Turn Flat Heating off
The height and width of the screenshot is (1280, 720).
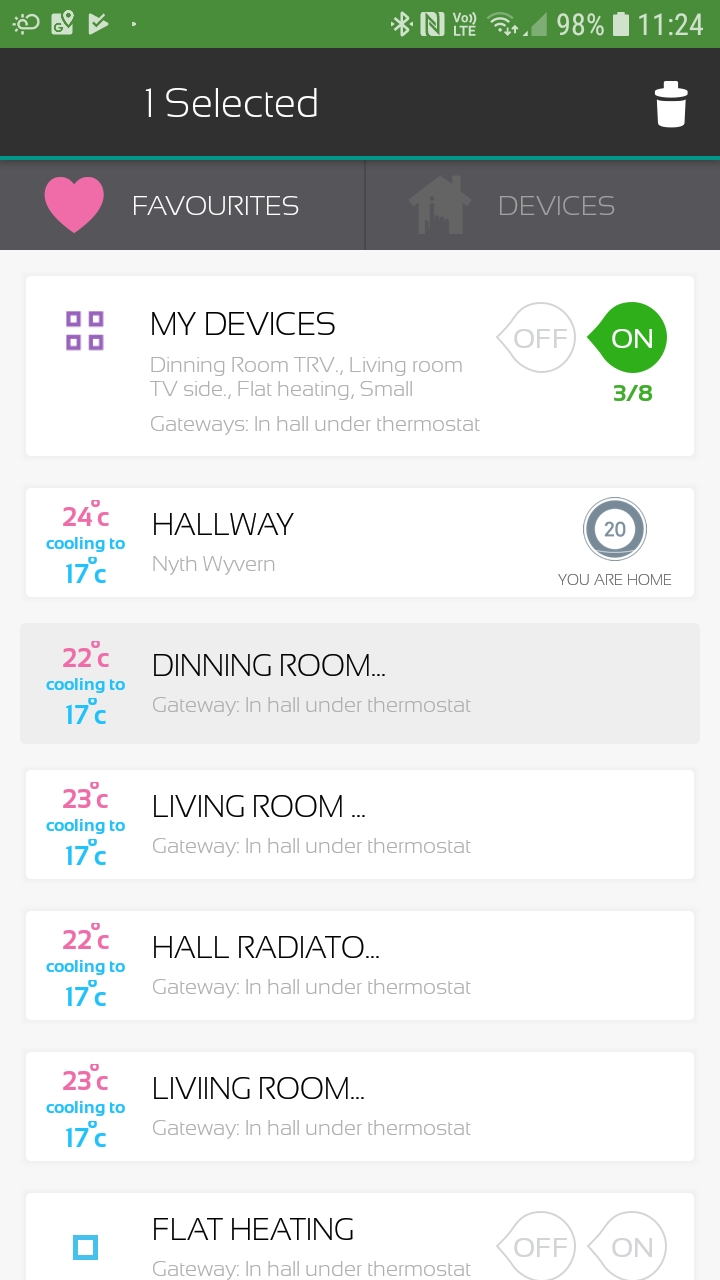537,1246
